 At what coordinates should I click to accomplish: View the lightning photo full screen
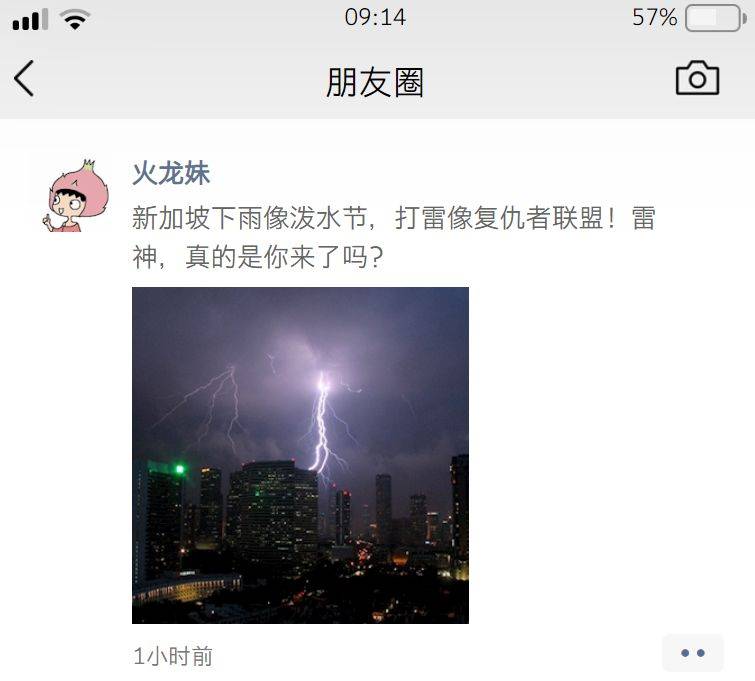click(300, 455)
